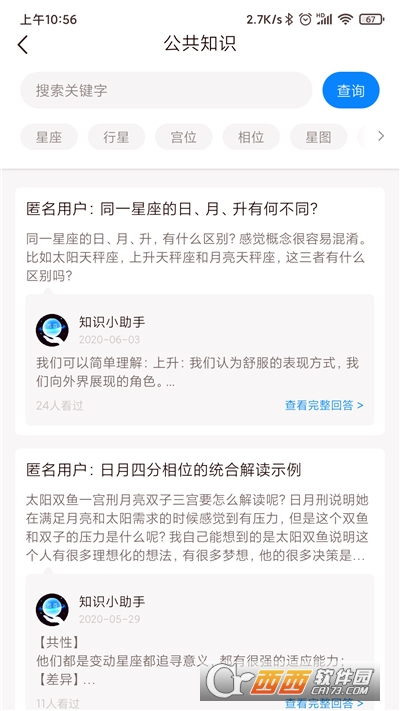Filter by the 宫位 chip

[x=184, y=137]
